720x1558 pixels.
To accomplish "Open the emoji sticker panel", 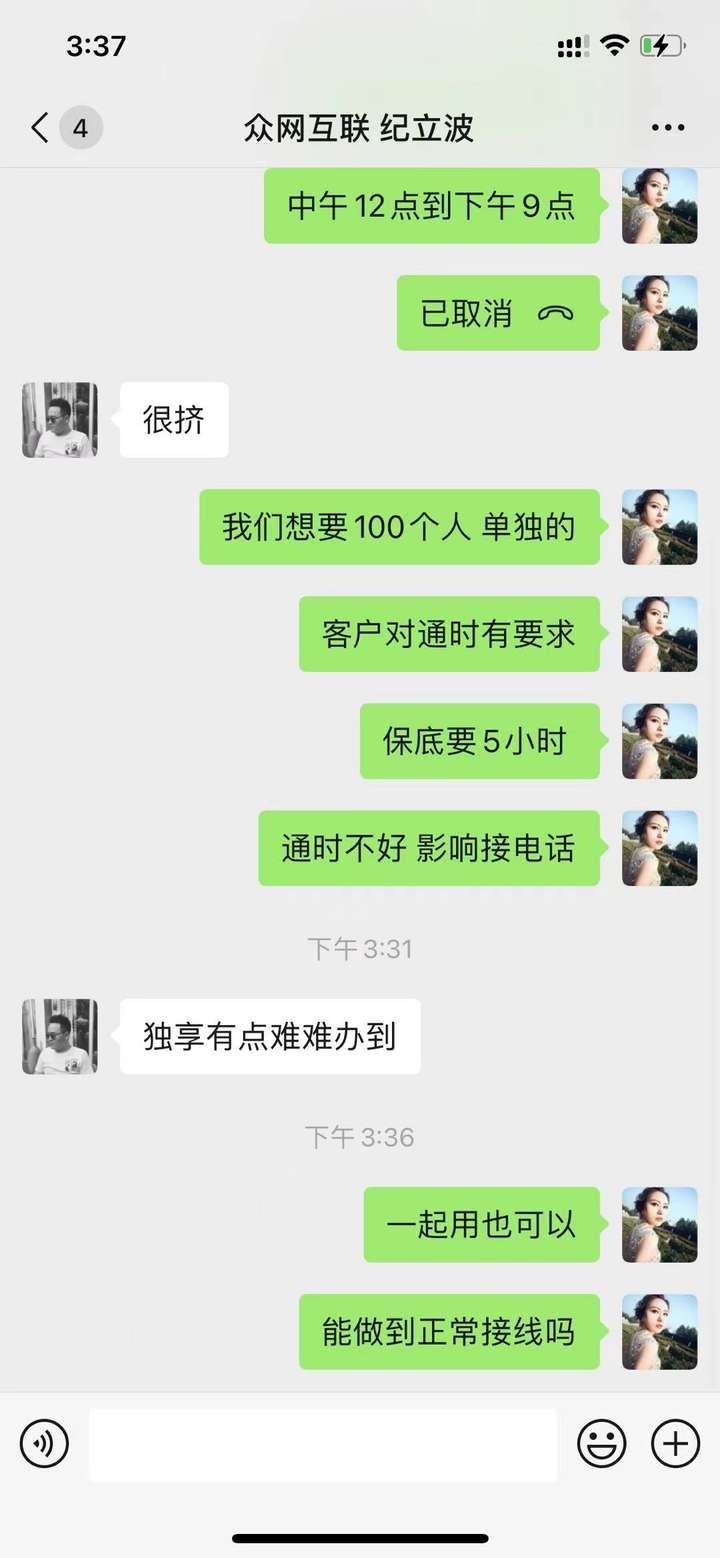I will click(602, 1444).
